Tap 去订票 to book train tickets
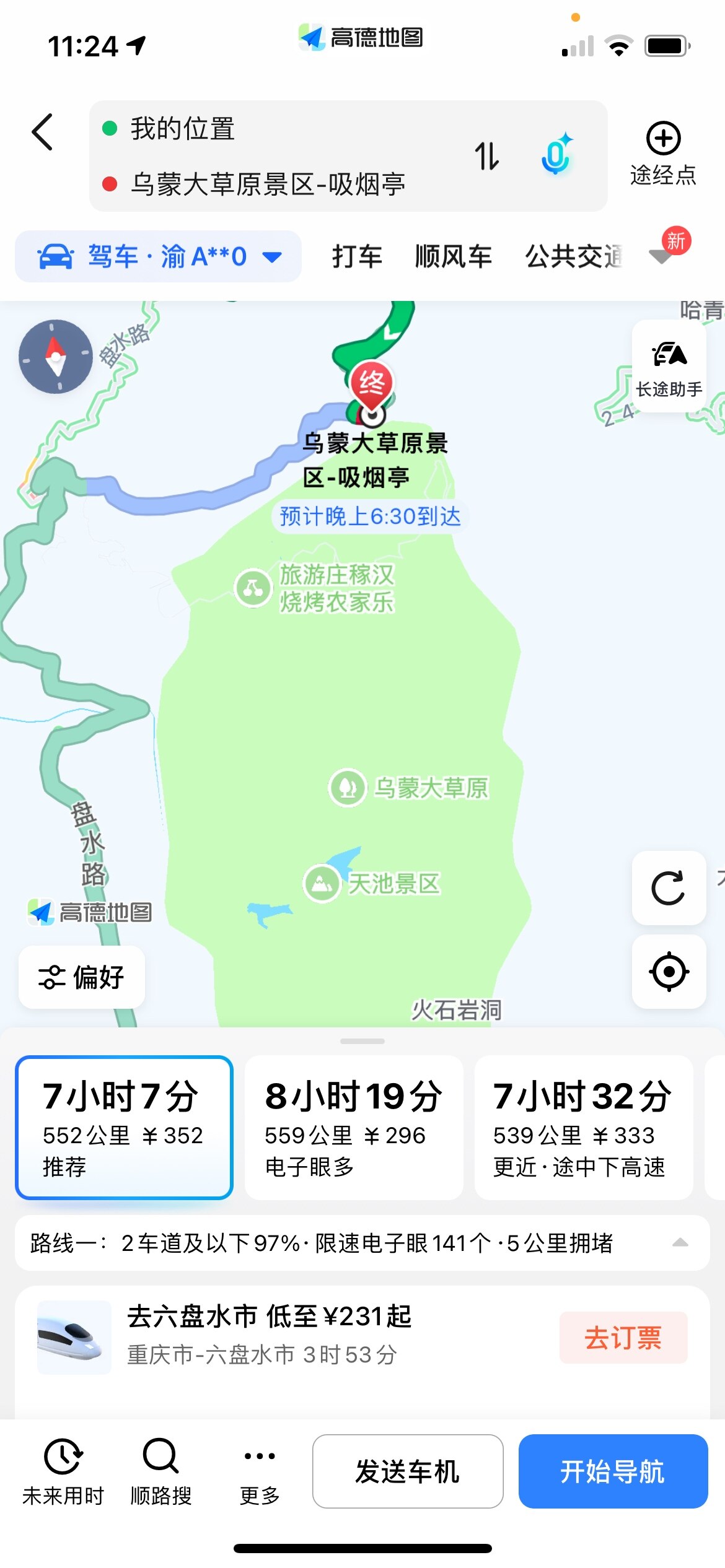 coord(623,1338)
